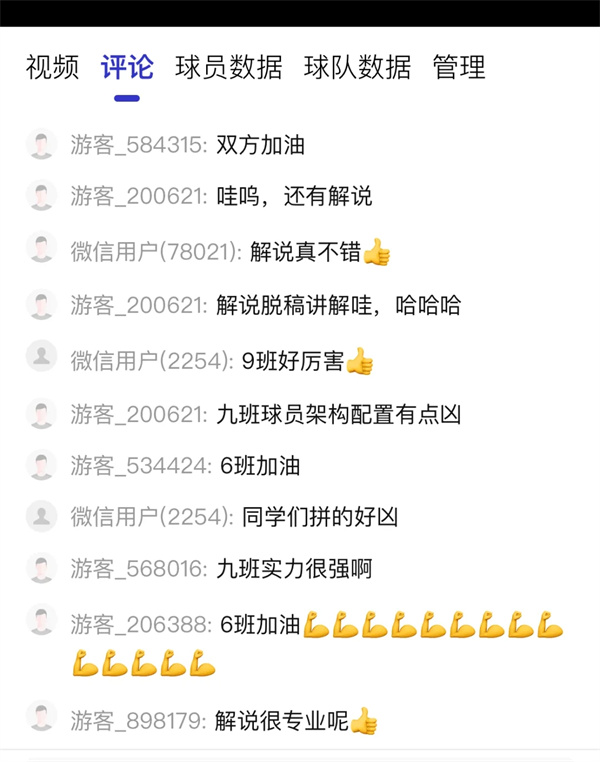Select the 评论 tab
Image resolution: width=600 pixels, height=762 pixels.
click(x=127, y=67)
